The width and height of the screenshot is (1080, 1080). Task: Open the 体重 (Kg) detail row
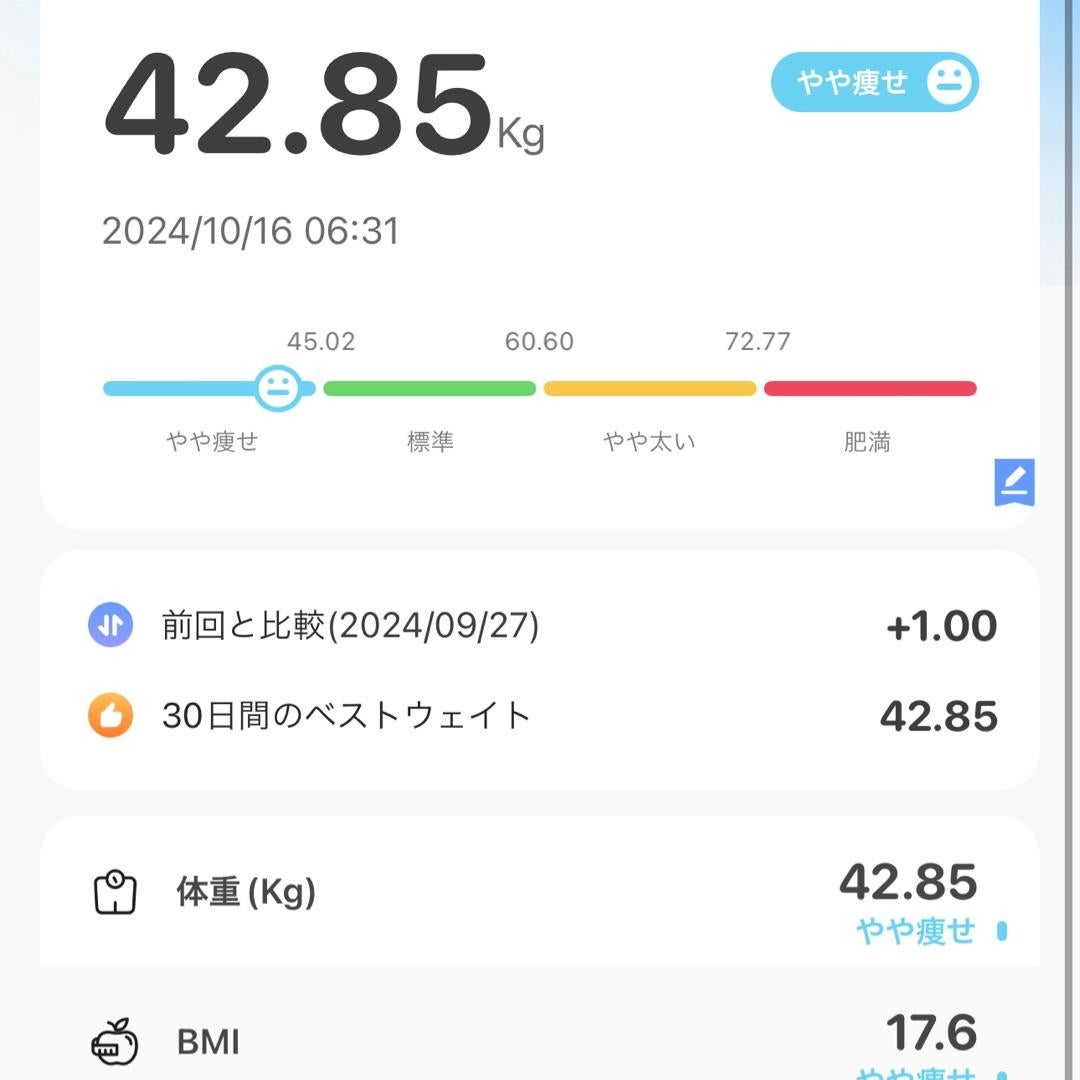[540, 892]
